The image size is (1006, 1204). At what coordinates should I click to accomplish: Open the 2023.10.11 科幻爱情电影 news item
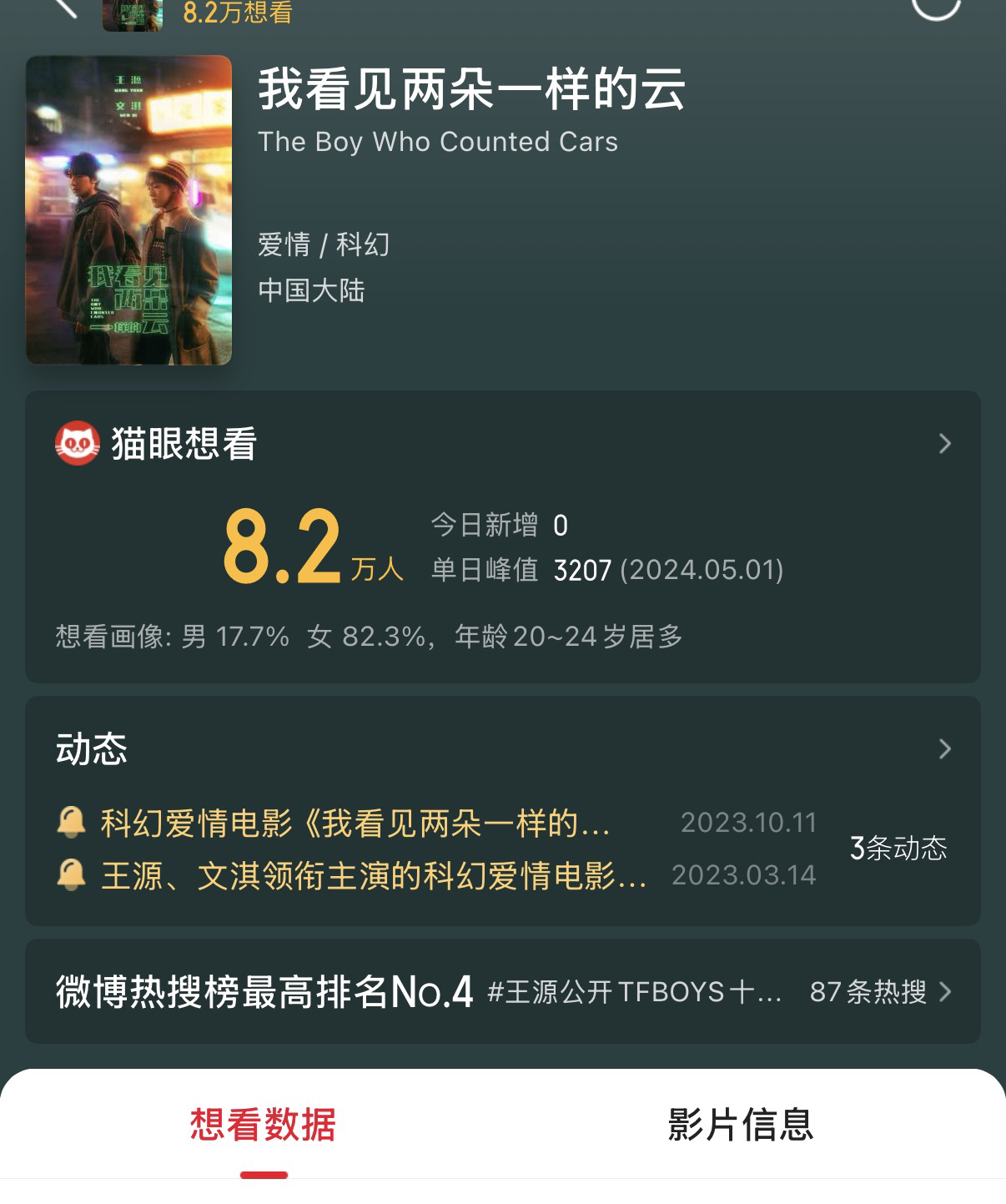tap(355, 824)
